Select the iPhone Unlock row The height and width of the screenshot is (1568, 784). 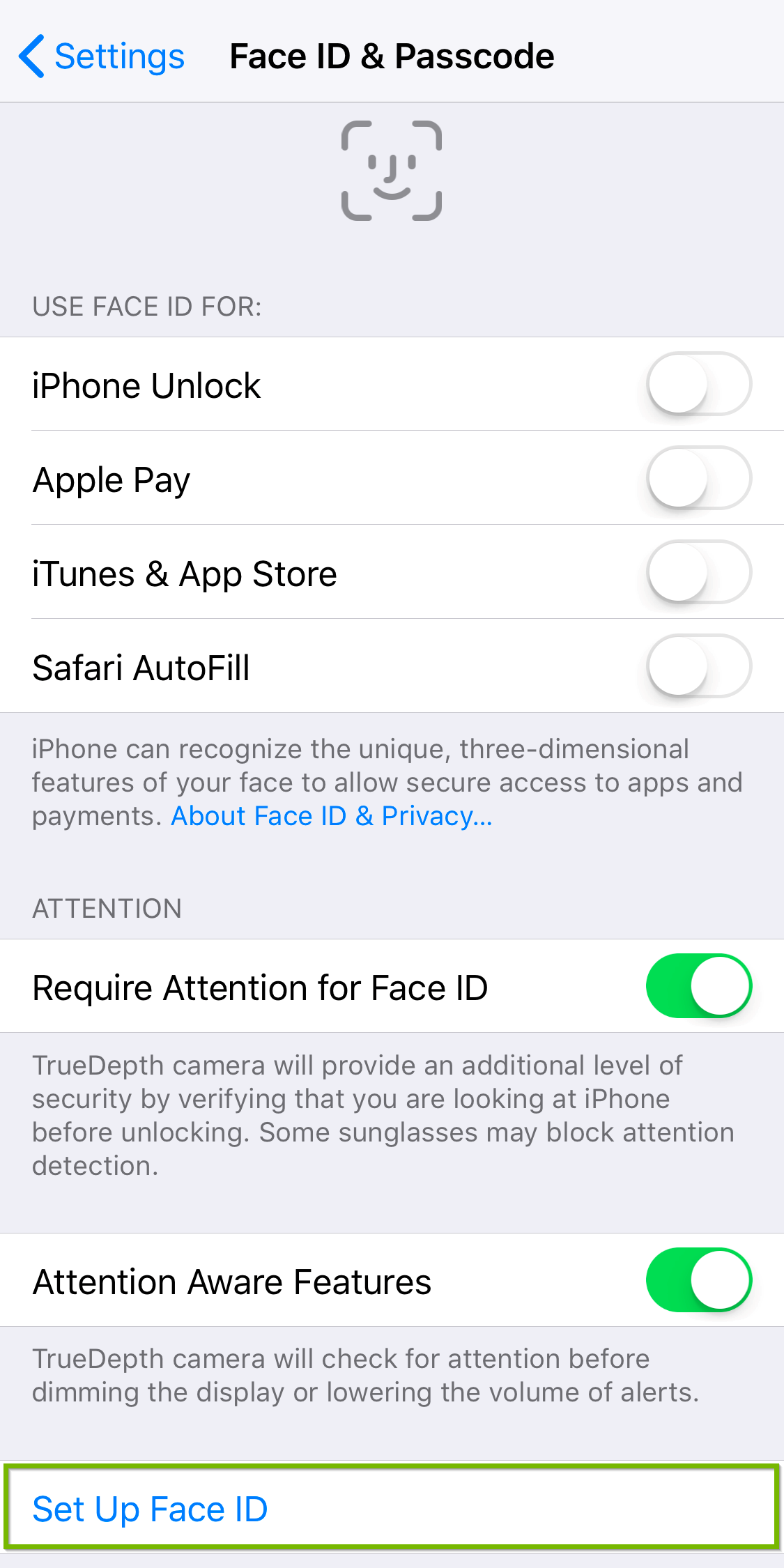[146, 385]
